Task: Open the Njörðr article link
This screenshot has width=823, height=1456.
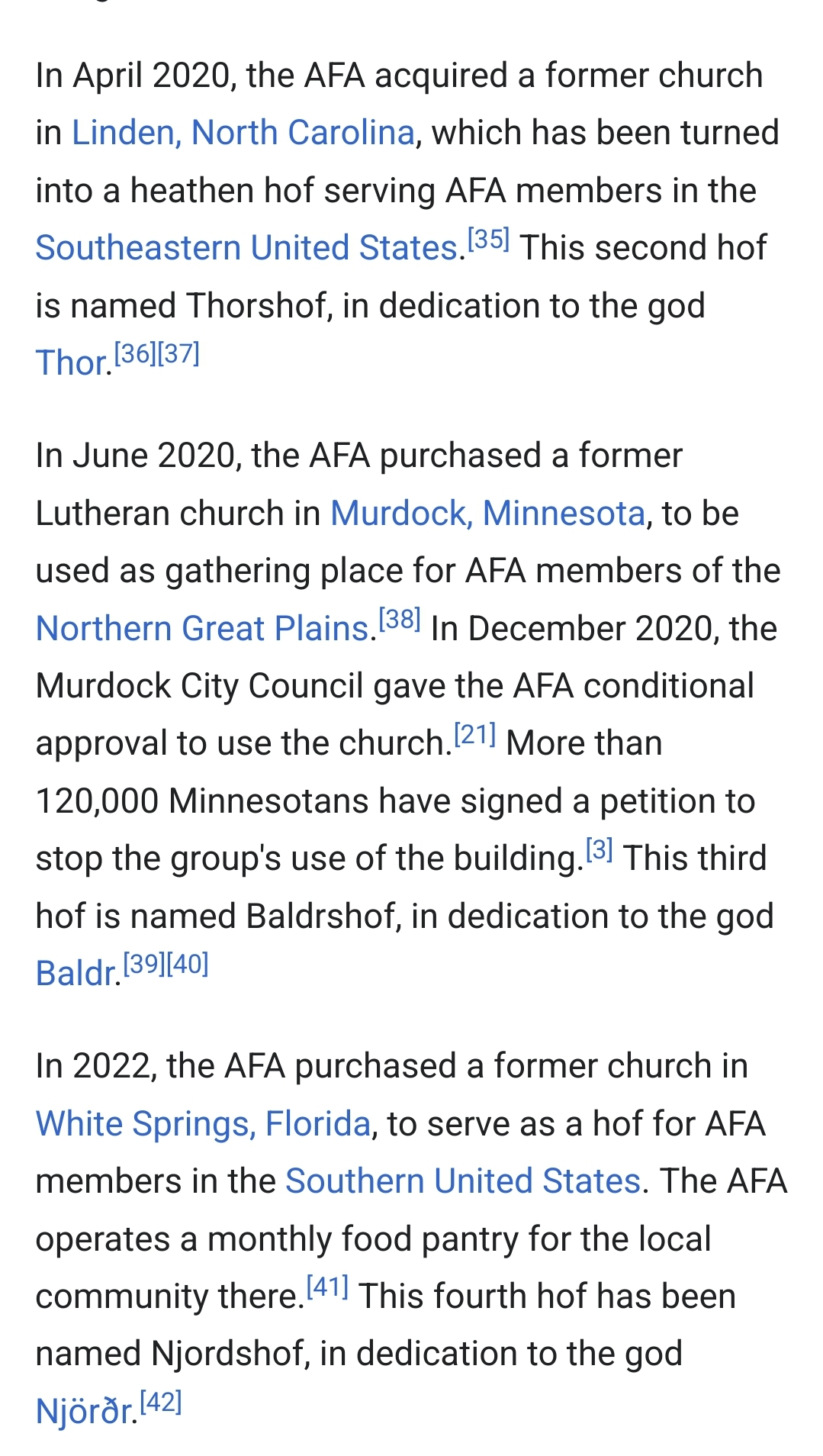Action: 84,1411
